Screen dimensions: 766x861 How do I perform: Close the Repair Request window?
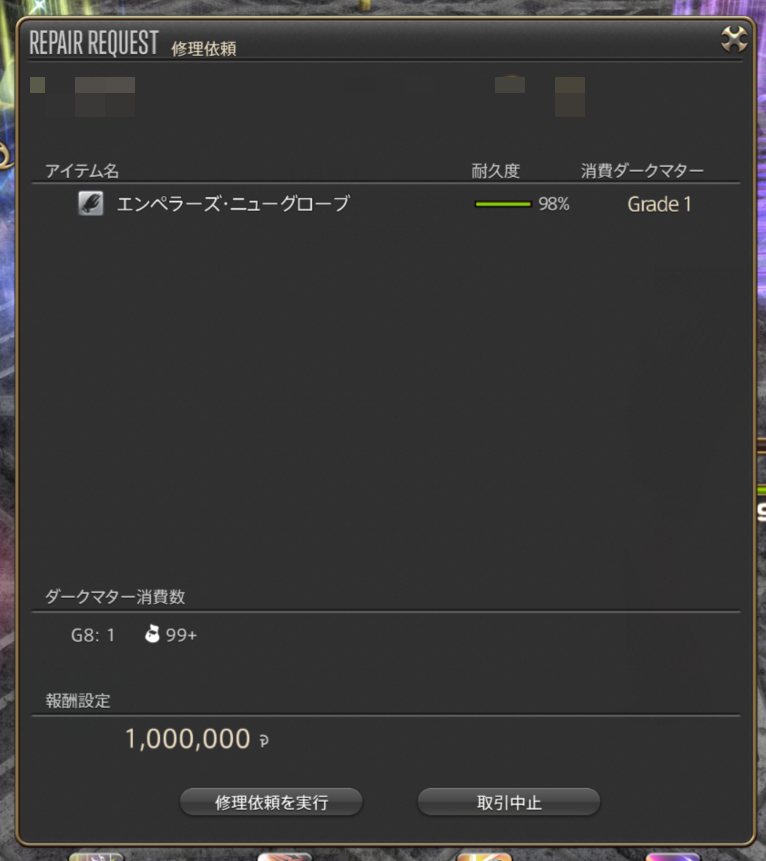coord(734,39)
